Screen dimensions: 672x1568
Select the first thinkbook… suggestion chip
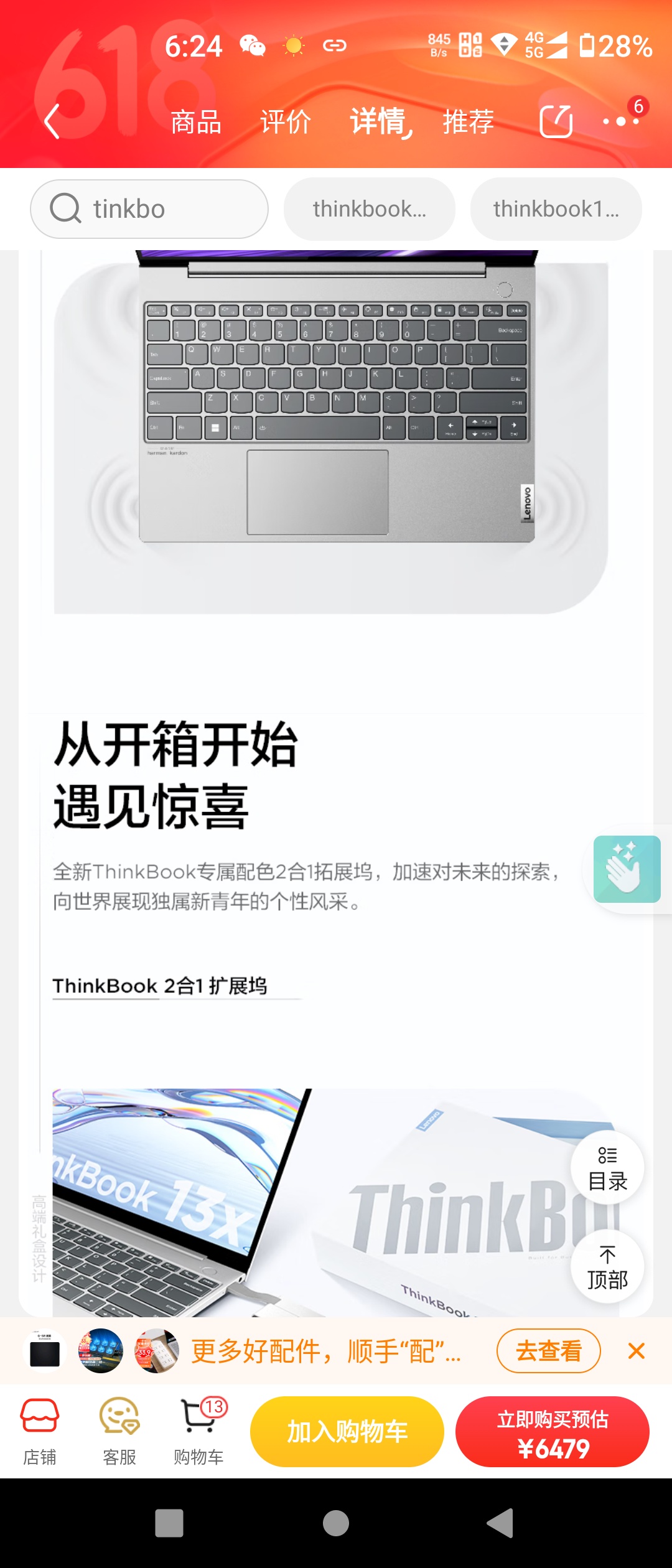(369, 209)
